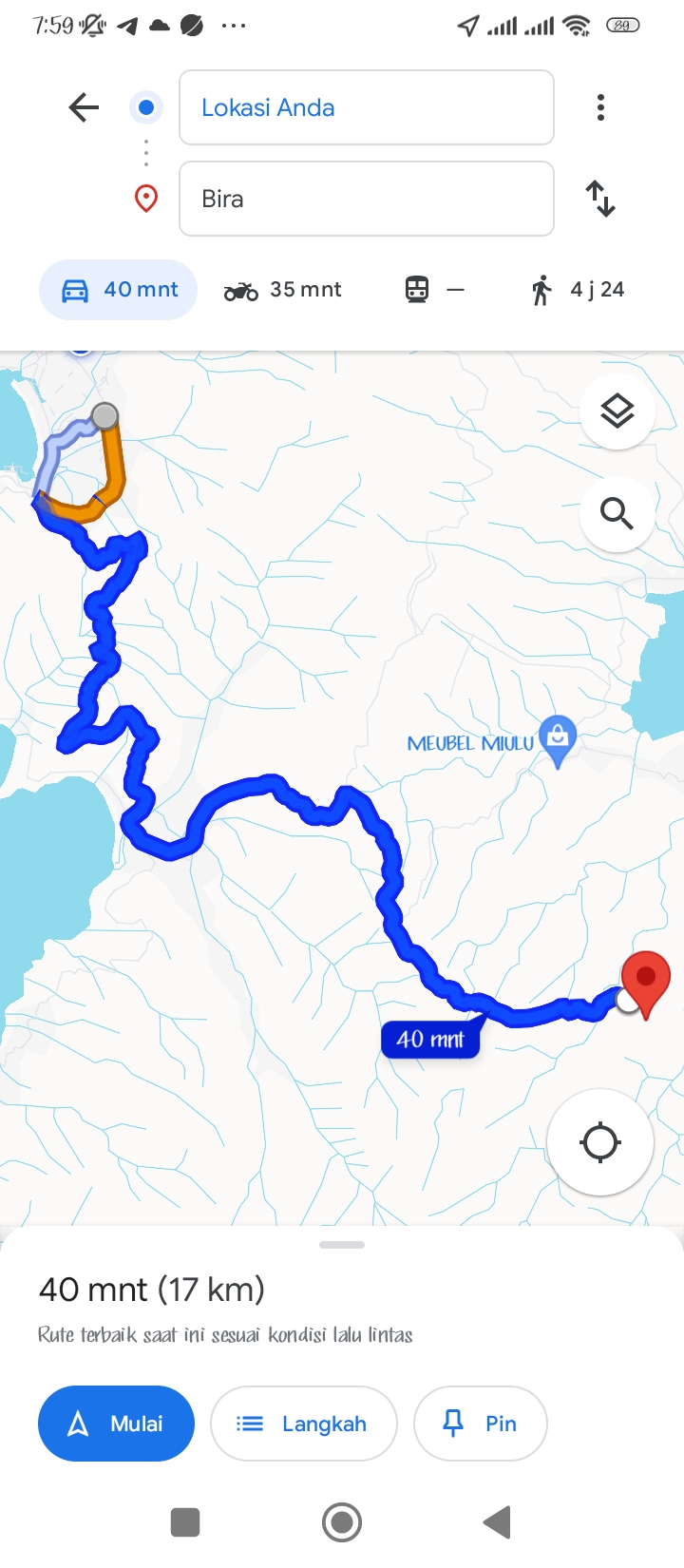Viewport: 684px width, 1568px height.
Task: Swap start and destination locations
Action: click(x=600, y=199)
